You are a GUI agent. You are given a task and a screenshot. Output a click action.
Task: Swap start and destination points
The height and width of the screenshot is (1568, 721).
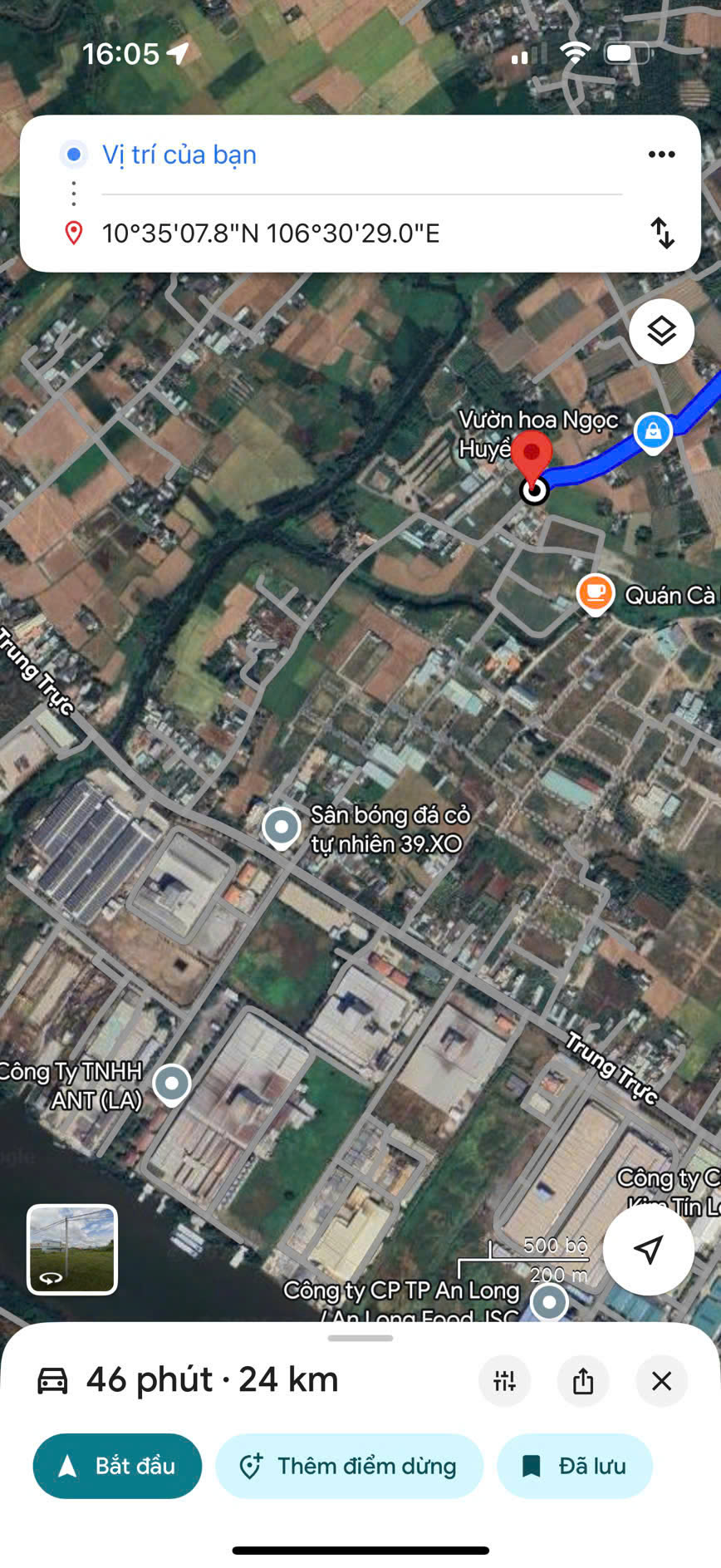click(662, 233)
